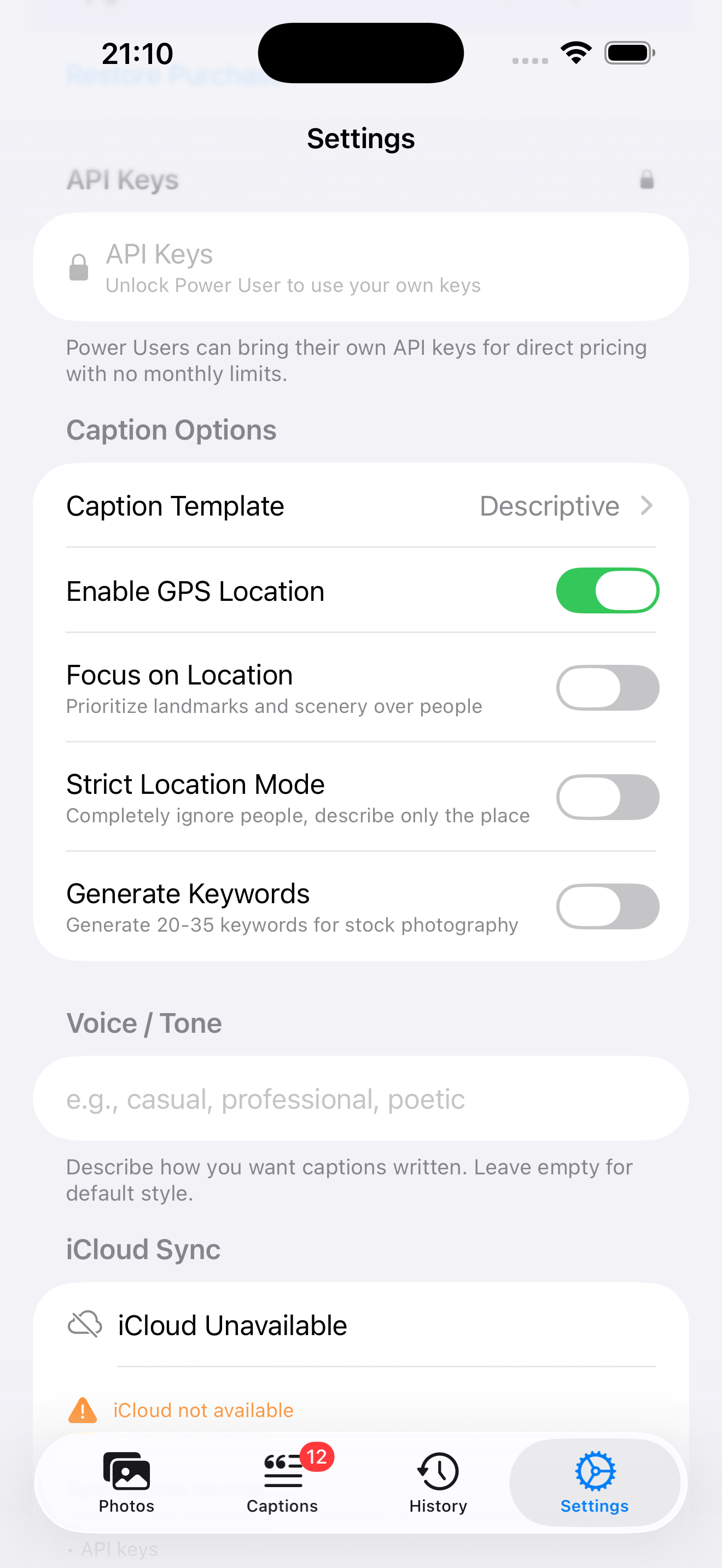
Task: Toggle Generate Keywords on
Action: pos(607,906)
